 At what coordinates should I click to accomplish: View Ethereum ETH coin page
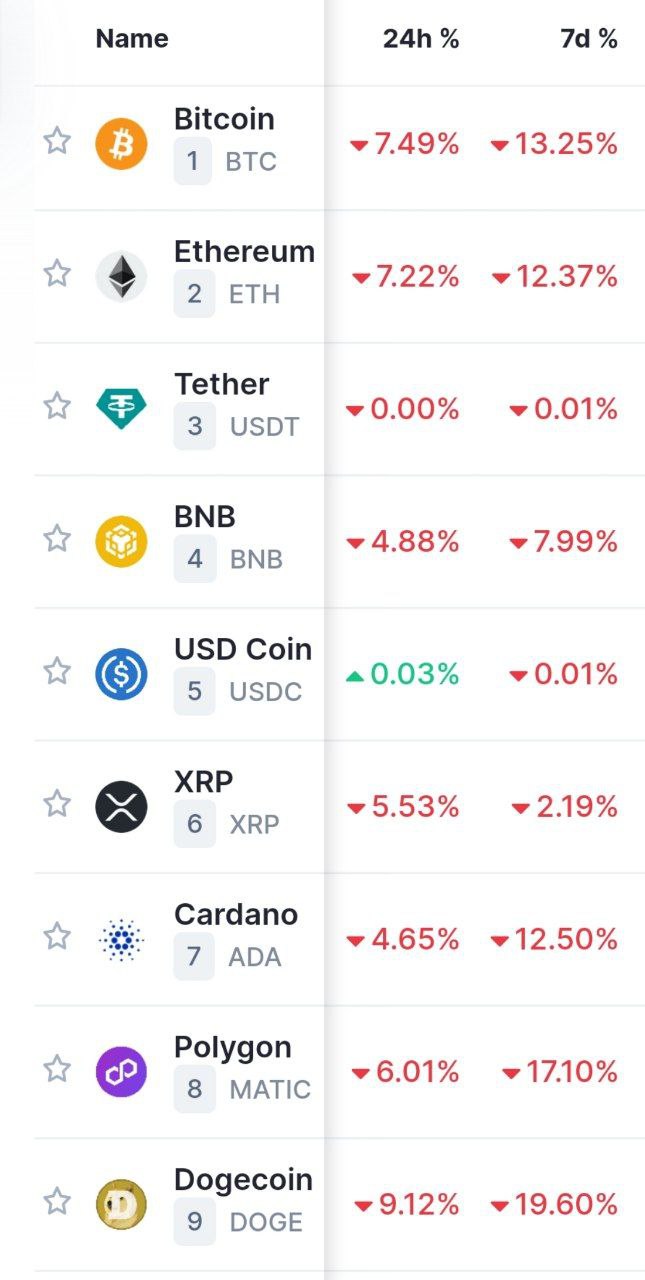click(244, 252)
